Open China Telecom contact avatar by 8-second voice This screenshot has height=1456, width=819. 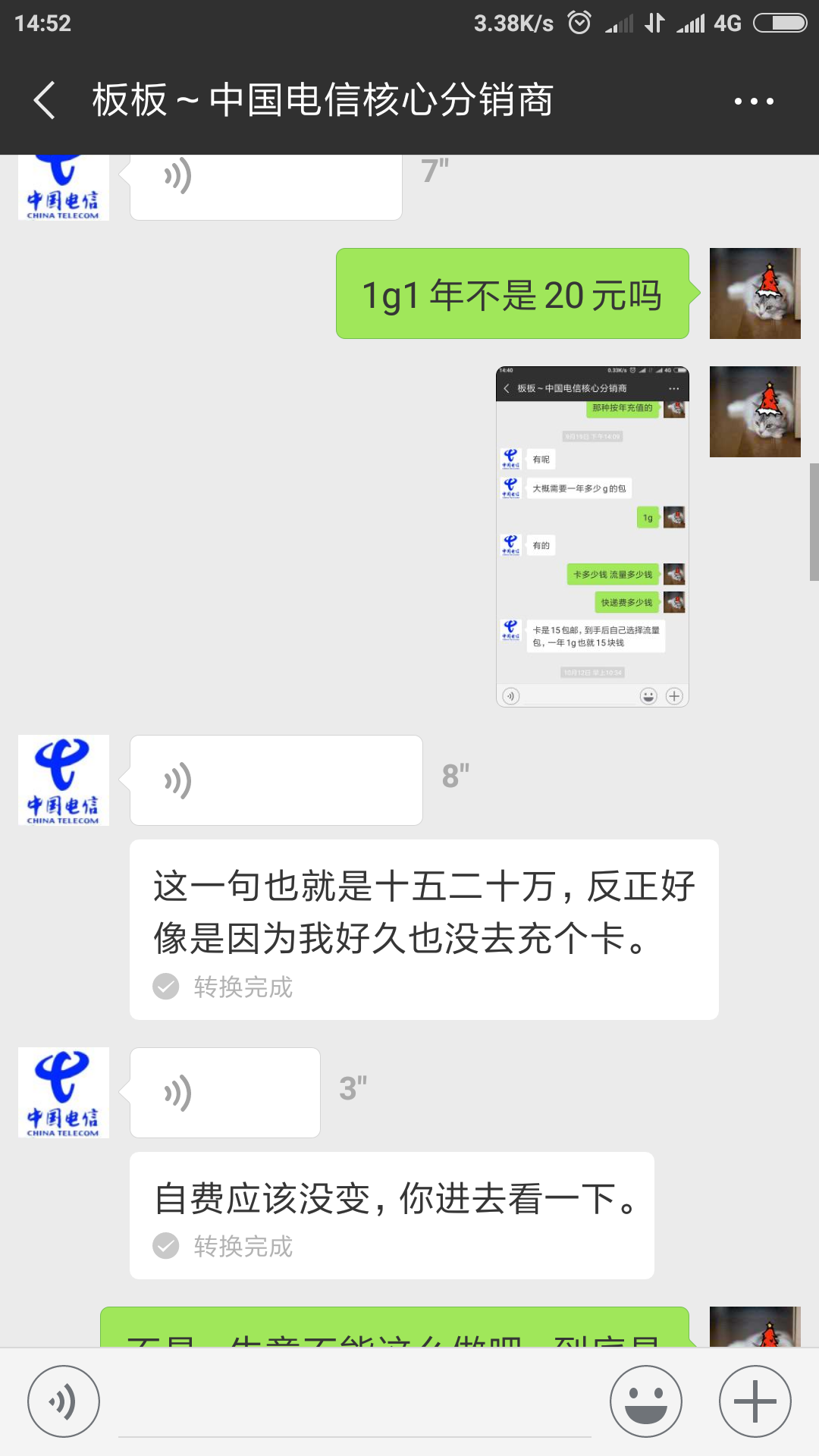point(64,780)
